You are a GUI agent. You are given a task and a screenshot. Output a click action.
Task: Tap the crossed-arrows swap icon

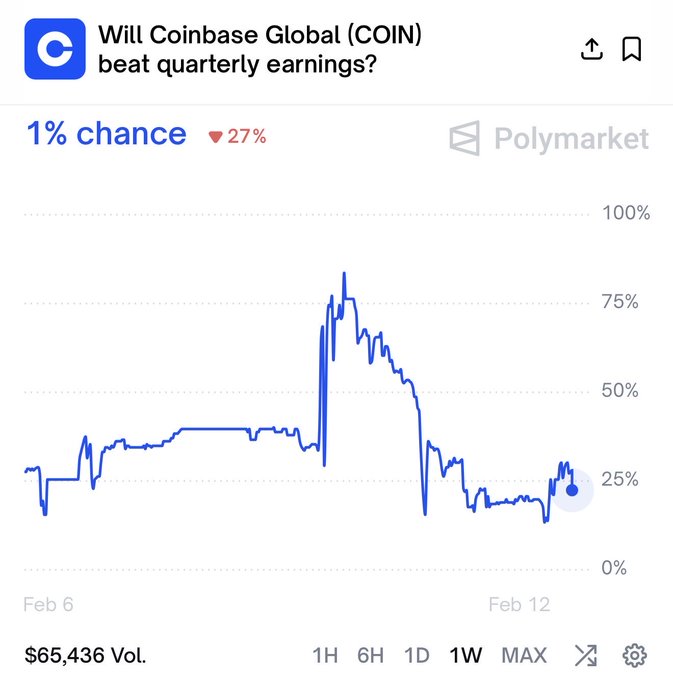pos(586,656)
